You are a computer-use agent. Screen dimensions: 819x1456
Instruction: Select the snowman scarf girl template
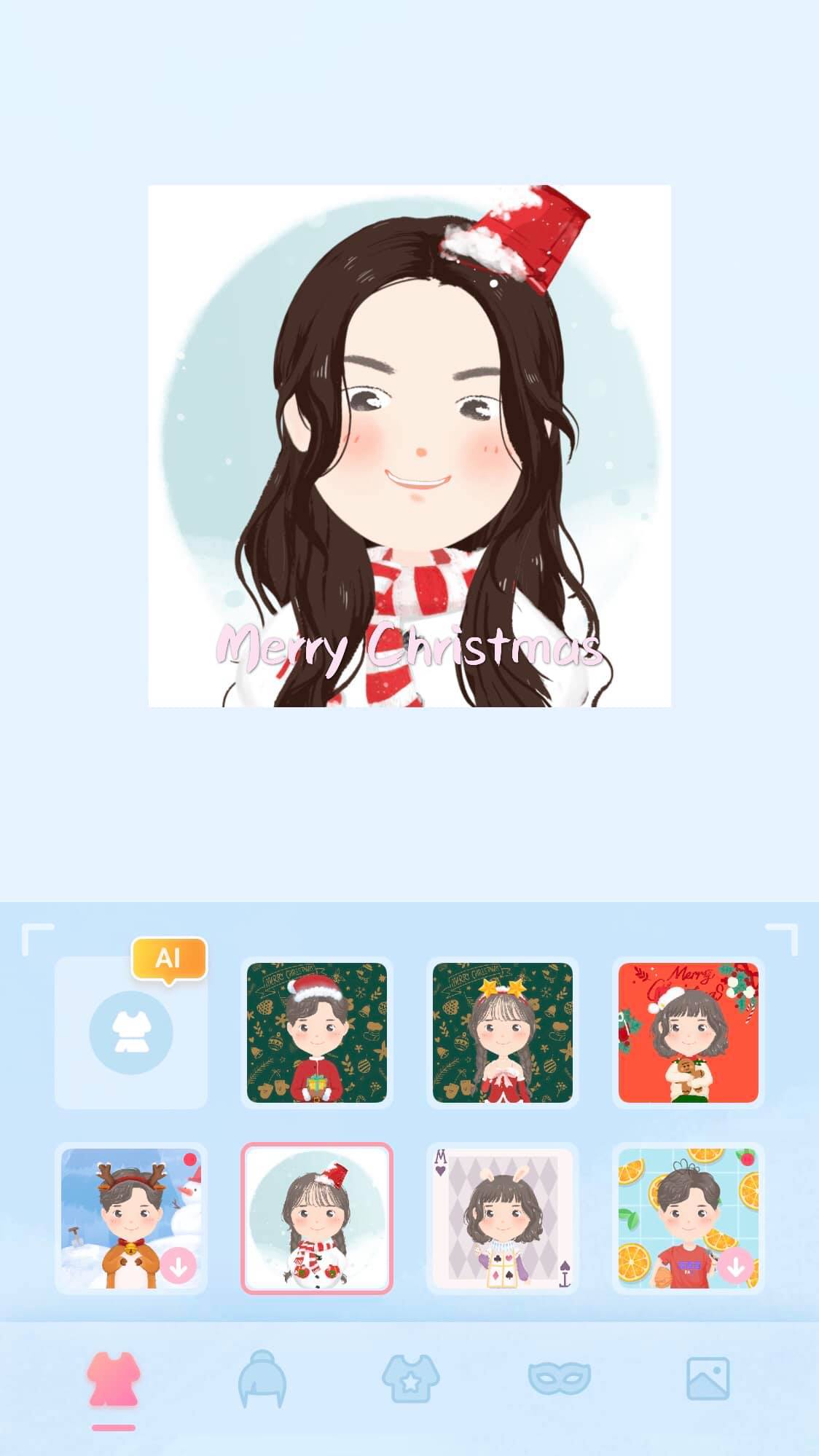point(317,1218)
